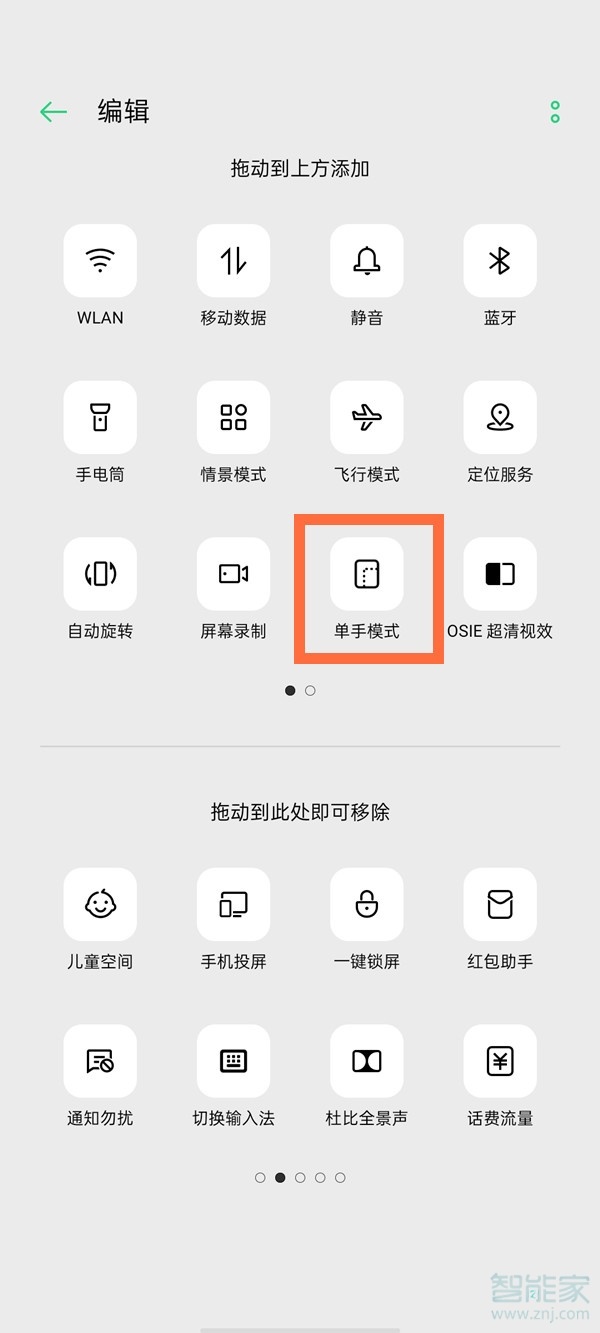Tap the WLAN tile

100,261
